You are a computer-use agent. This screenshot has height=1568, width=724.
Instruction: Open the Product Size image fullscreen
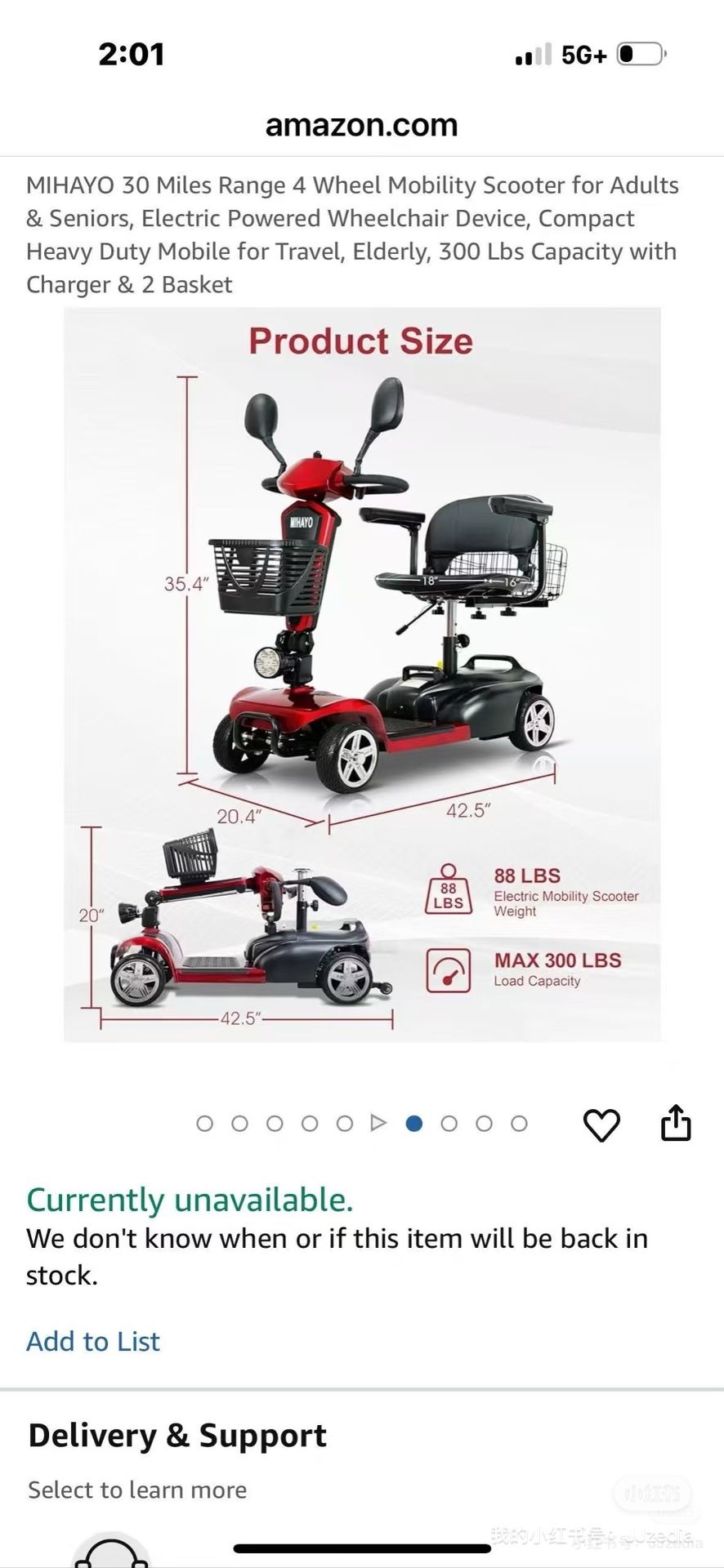[362, 675]
